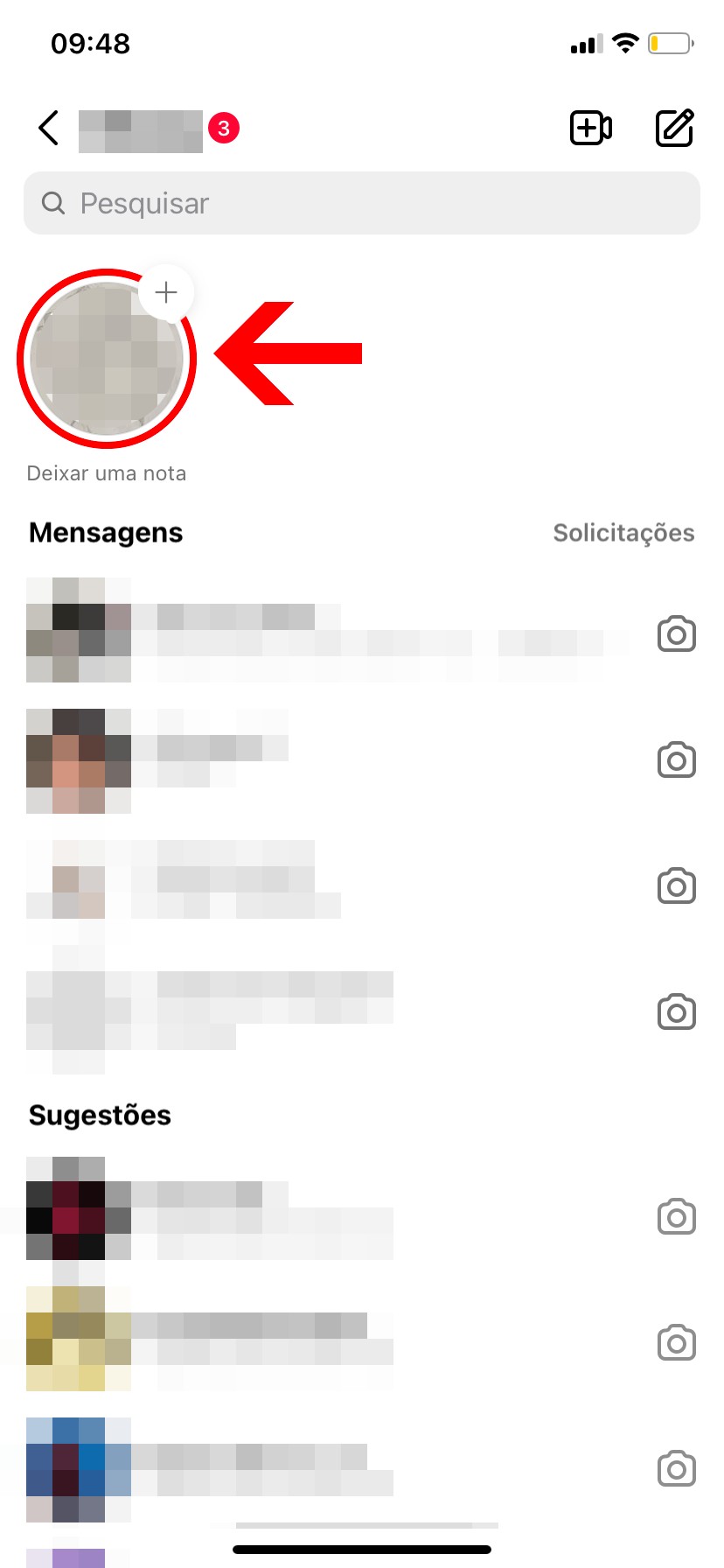724x1568 pixels.
Task: Open Solicitações message requests
Action: click(x=623, y=533)
